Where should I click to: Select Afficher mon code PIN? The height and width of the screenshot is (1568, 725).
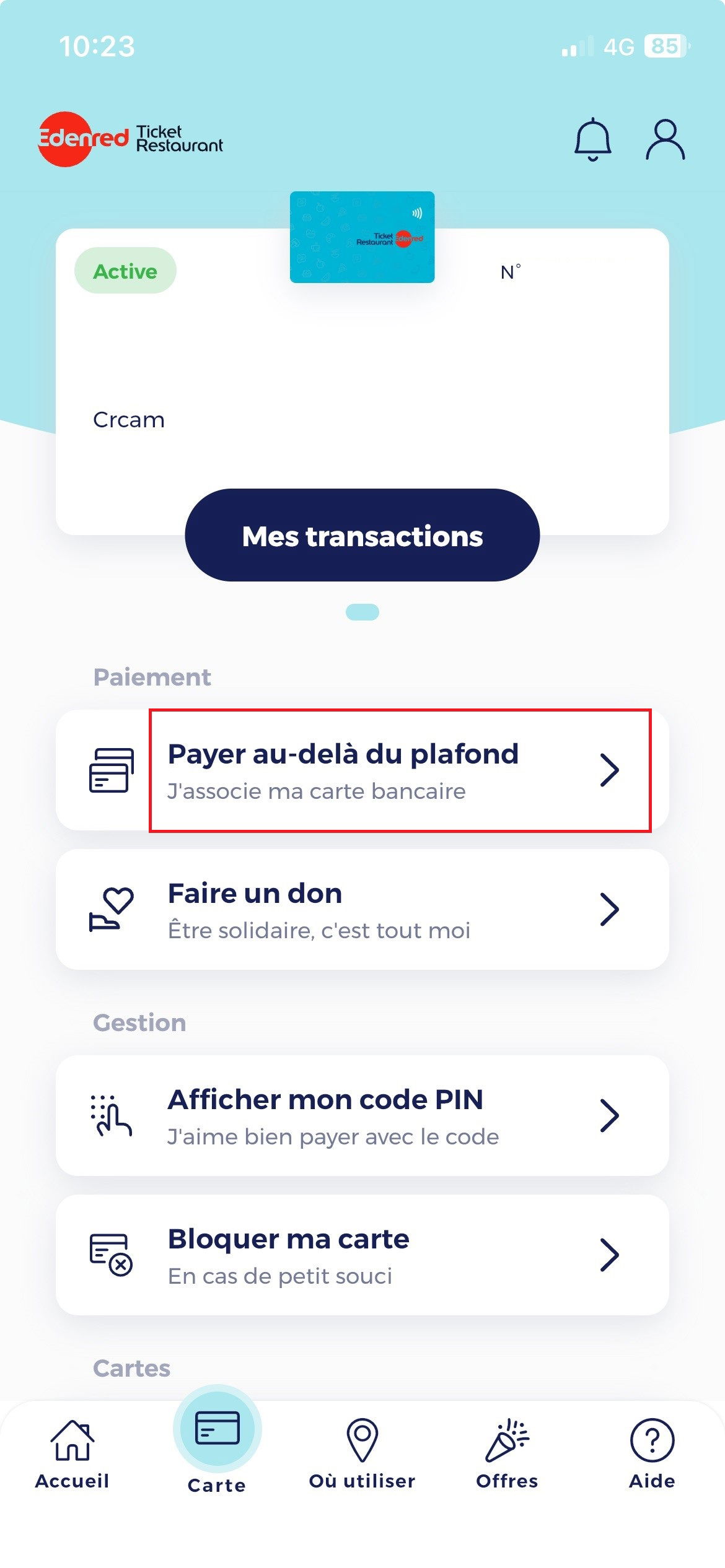tap(362, 1116)
